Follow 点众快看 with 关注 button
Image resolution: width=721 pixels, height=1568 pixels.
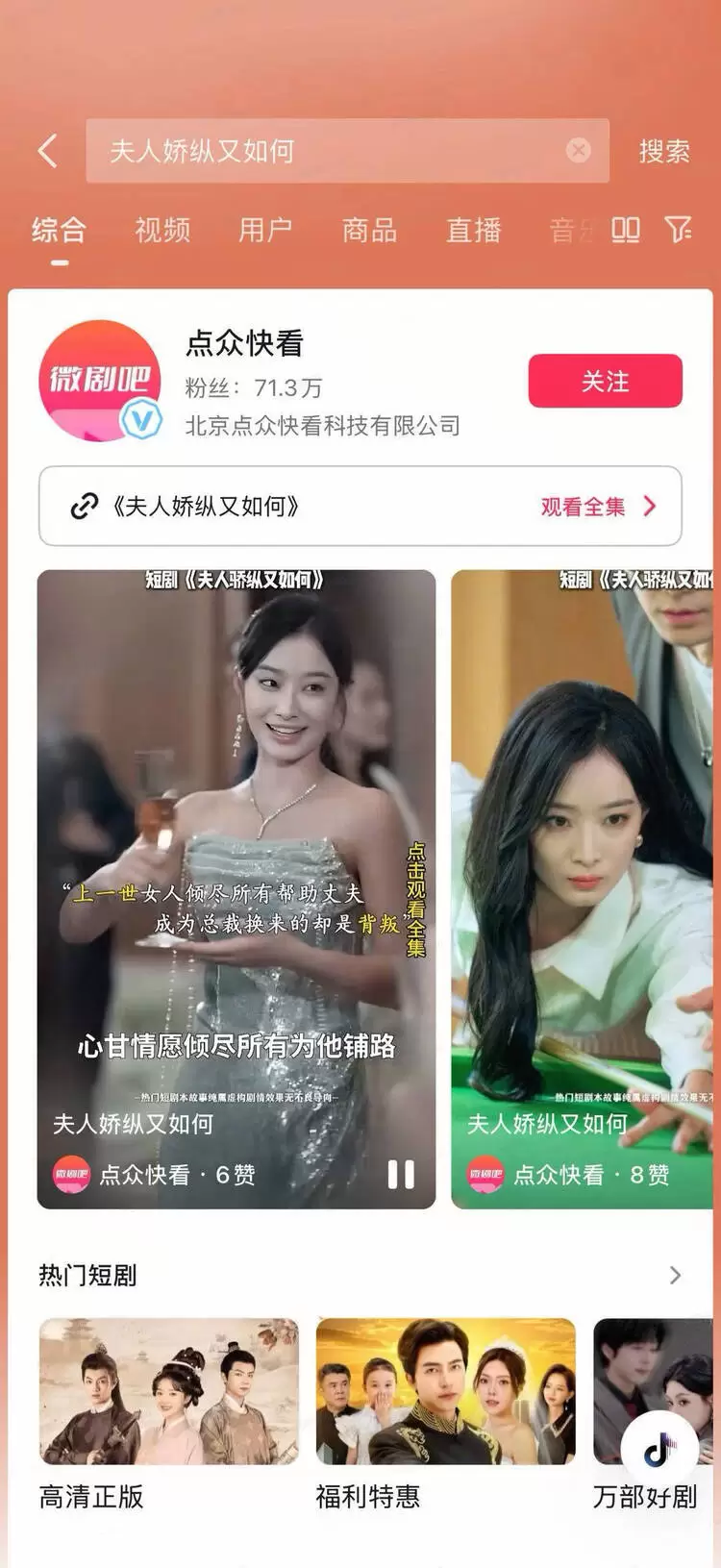click(x=605, y=382)
